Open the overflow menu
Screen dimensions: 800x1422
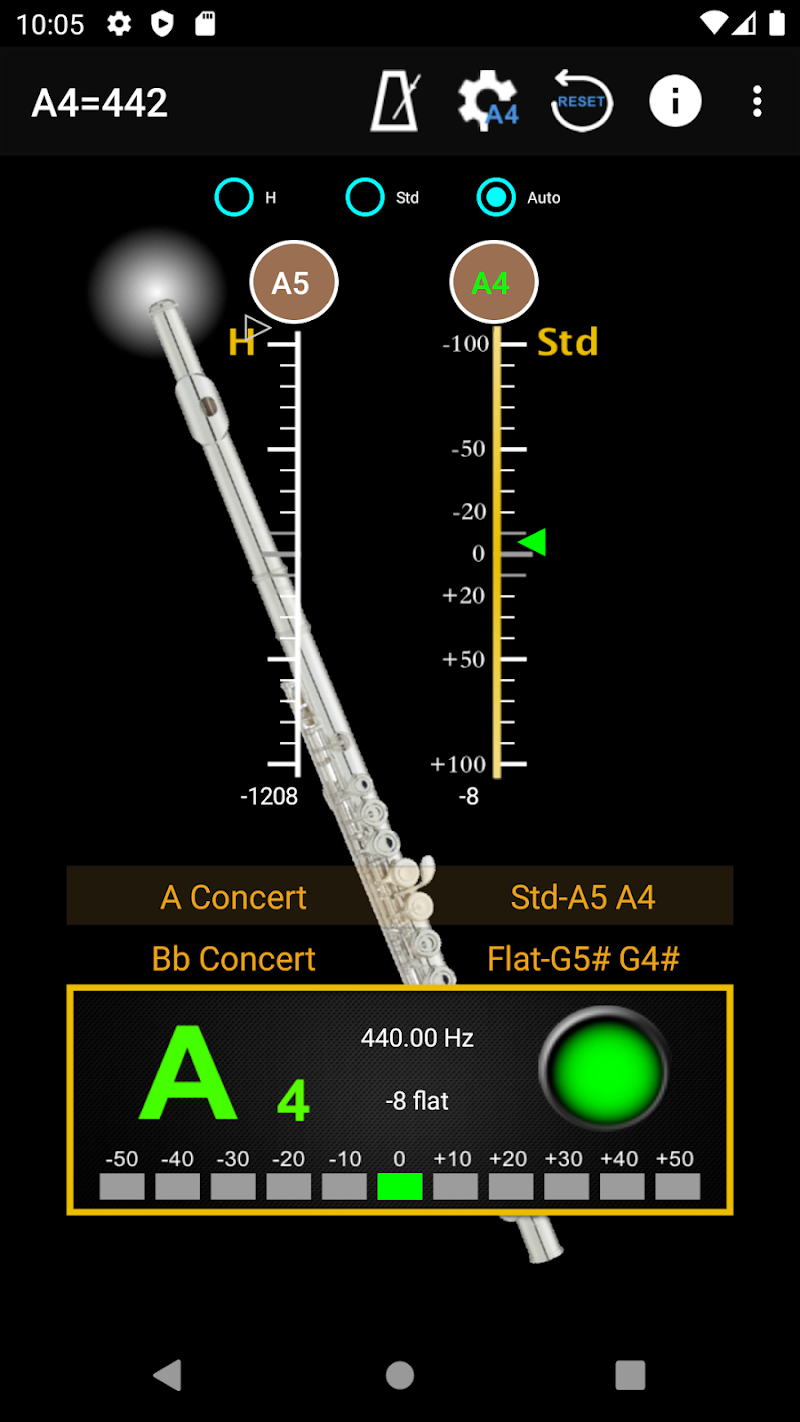coord(757,101)
